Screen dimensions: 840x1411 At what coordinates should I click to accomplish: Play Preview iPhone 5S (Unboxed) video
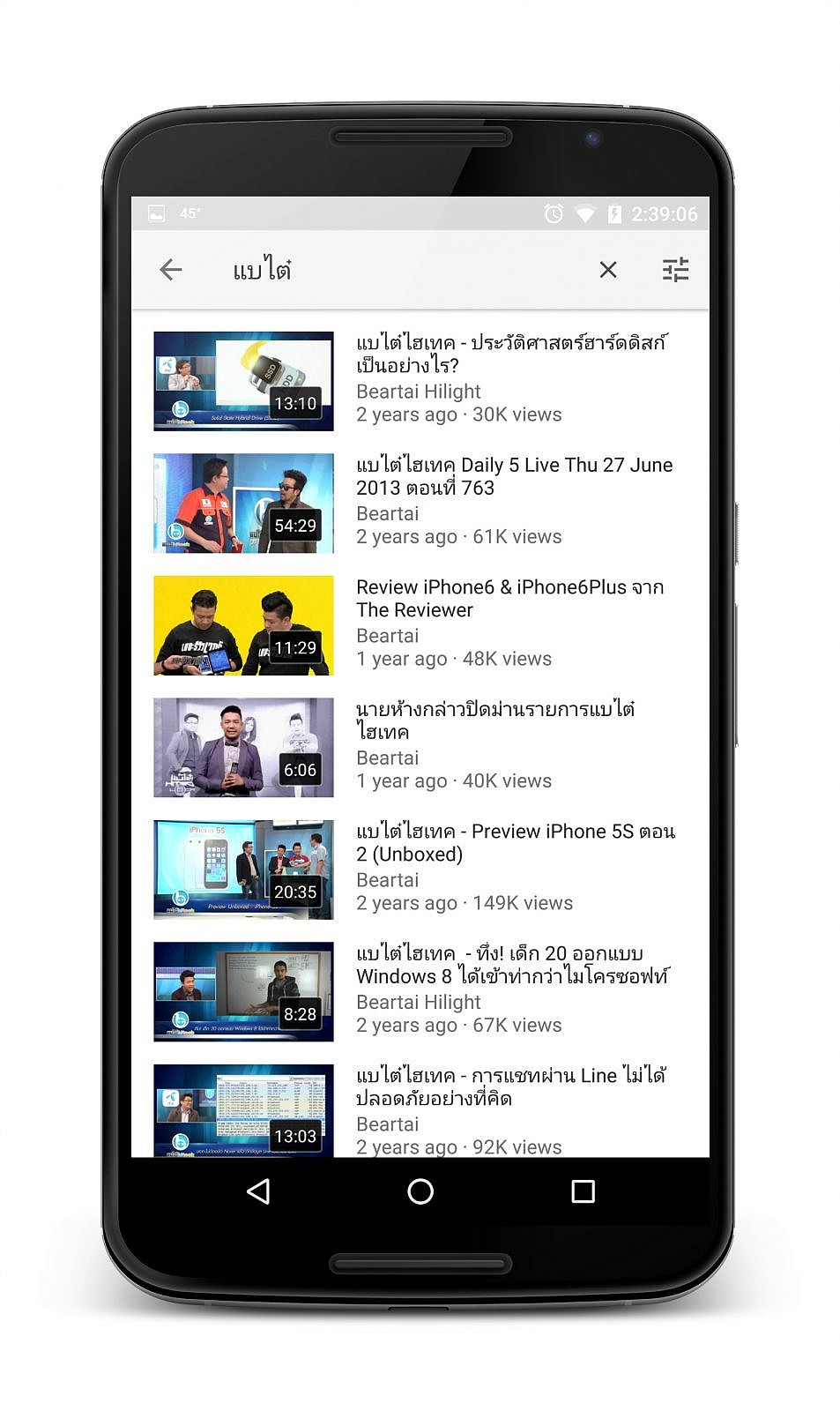pos(243,870)
